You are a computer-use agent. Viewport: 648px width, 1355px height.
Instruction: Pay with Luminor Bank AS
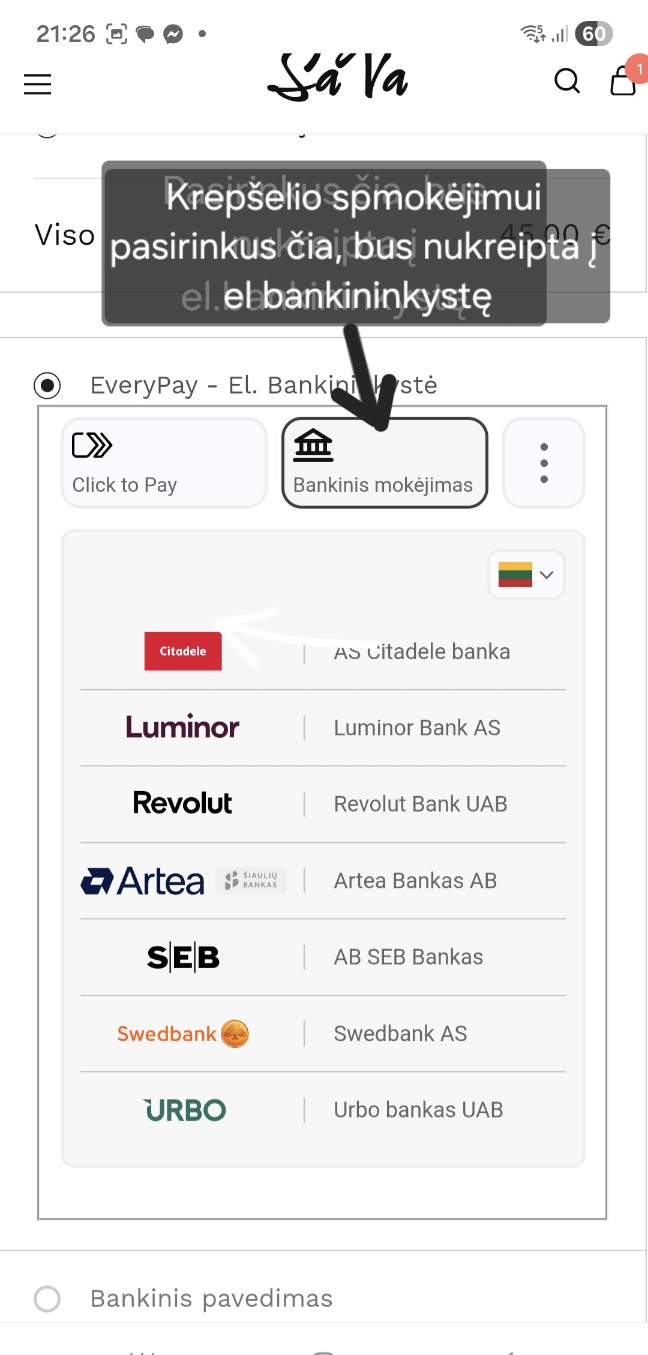tap(322, 727)
